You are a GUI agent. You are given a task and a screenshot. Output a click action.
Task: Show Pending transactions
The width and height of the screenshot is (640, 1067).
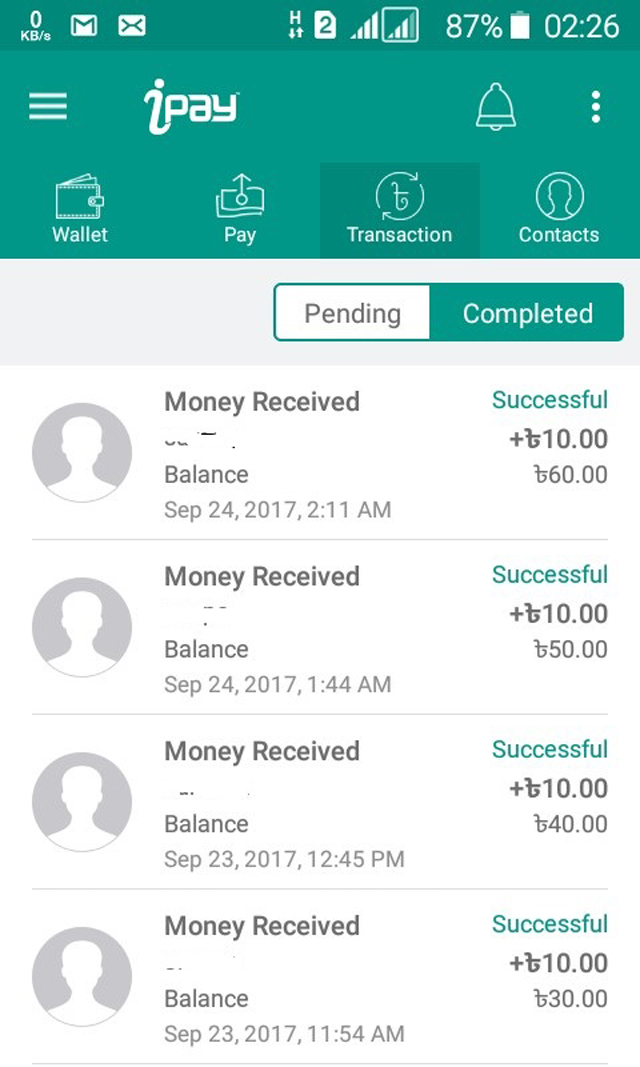pyautogui.click(x=352, y=313)
